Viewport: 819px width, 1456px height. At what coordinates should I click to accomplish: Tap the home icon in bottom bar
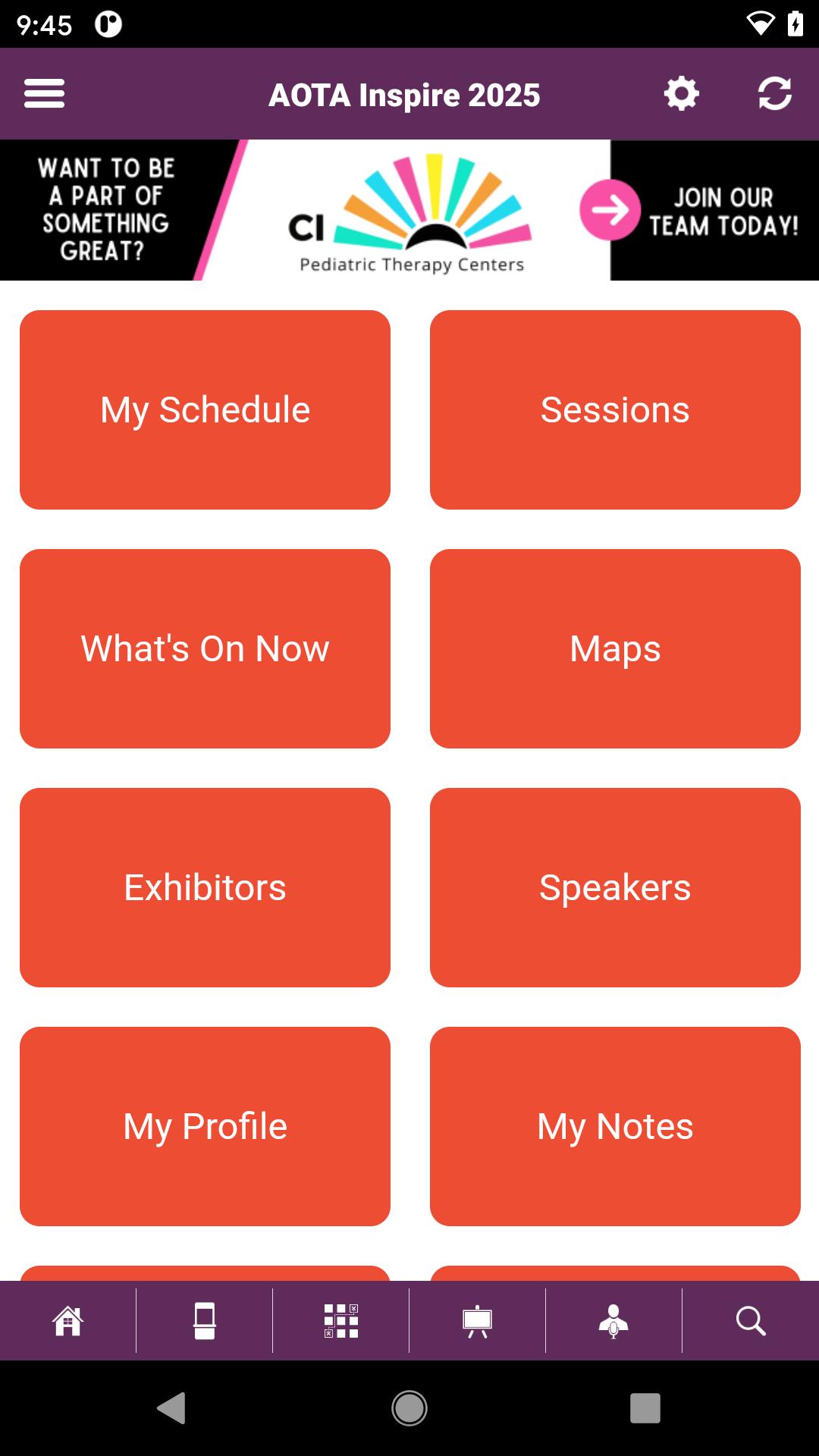(67, 1321)
